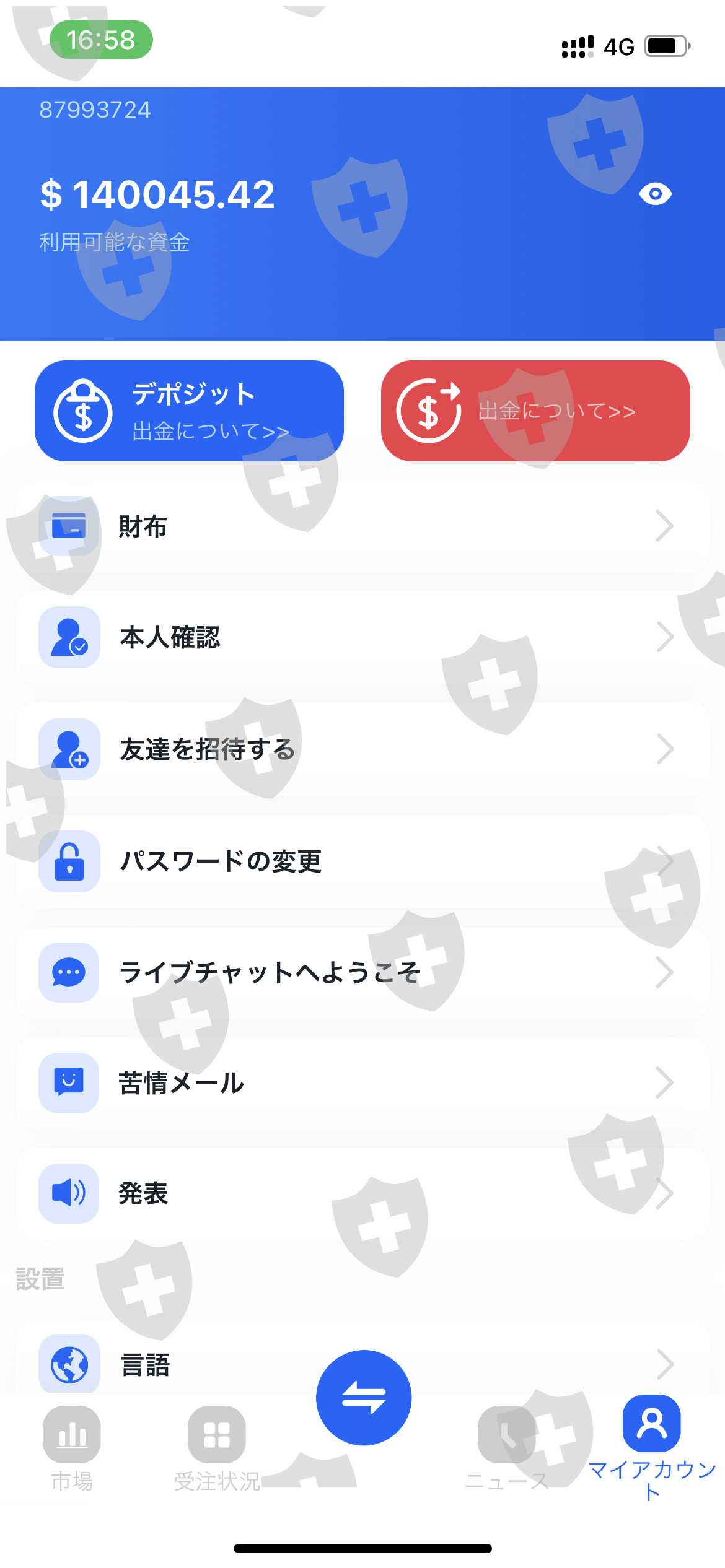Open the 苦情メール complaint mail row
725x1568 pixels.
tap(362, 1083)
